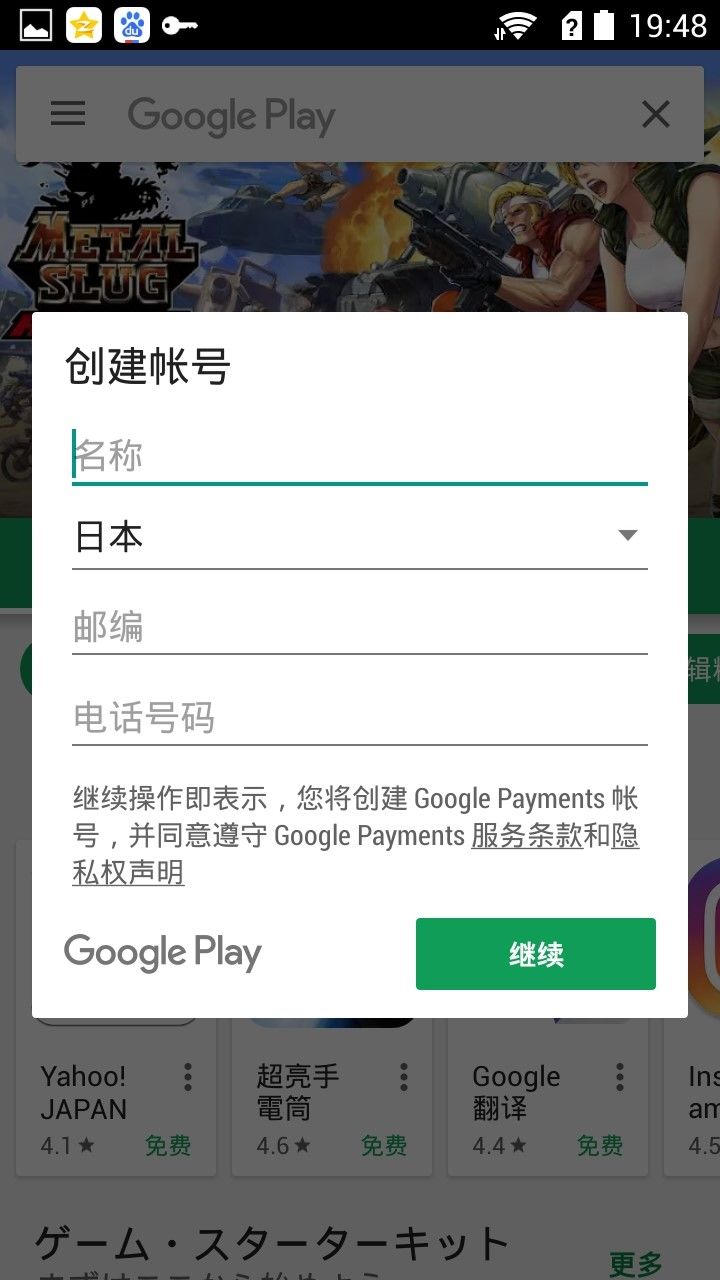Viewport: 720px width, 1280px height.
Task: View the 隐私权声明 privacy link
Action: tap(127, 872)
